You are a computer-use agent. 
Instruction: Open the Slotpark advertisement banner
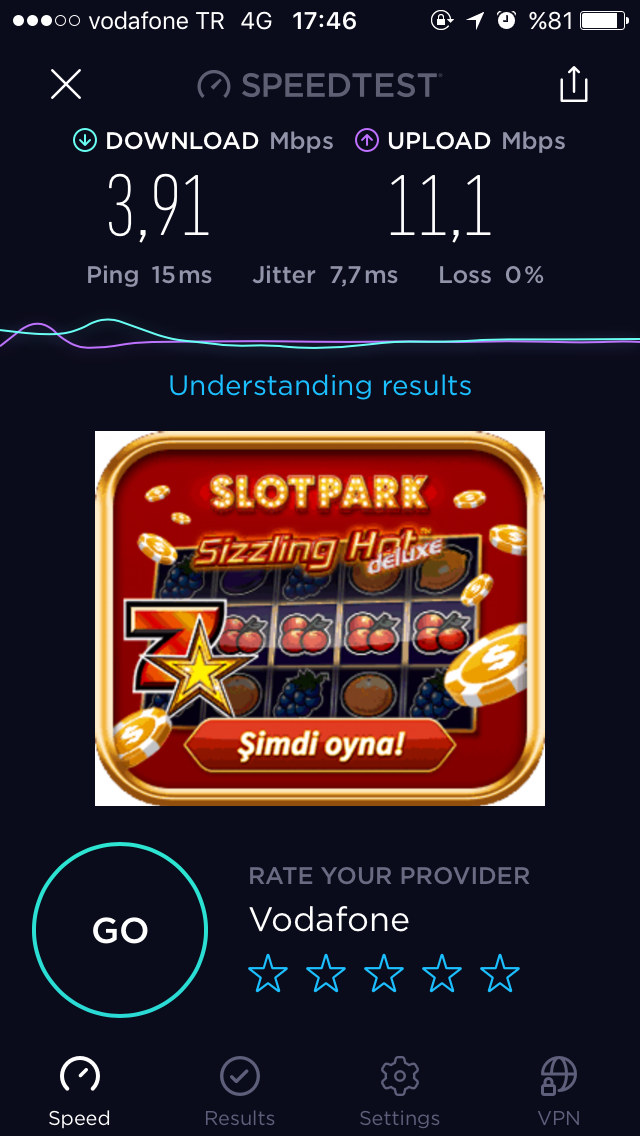tap(320, 618)
